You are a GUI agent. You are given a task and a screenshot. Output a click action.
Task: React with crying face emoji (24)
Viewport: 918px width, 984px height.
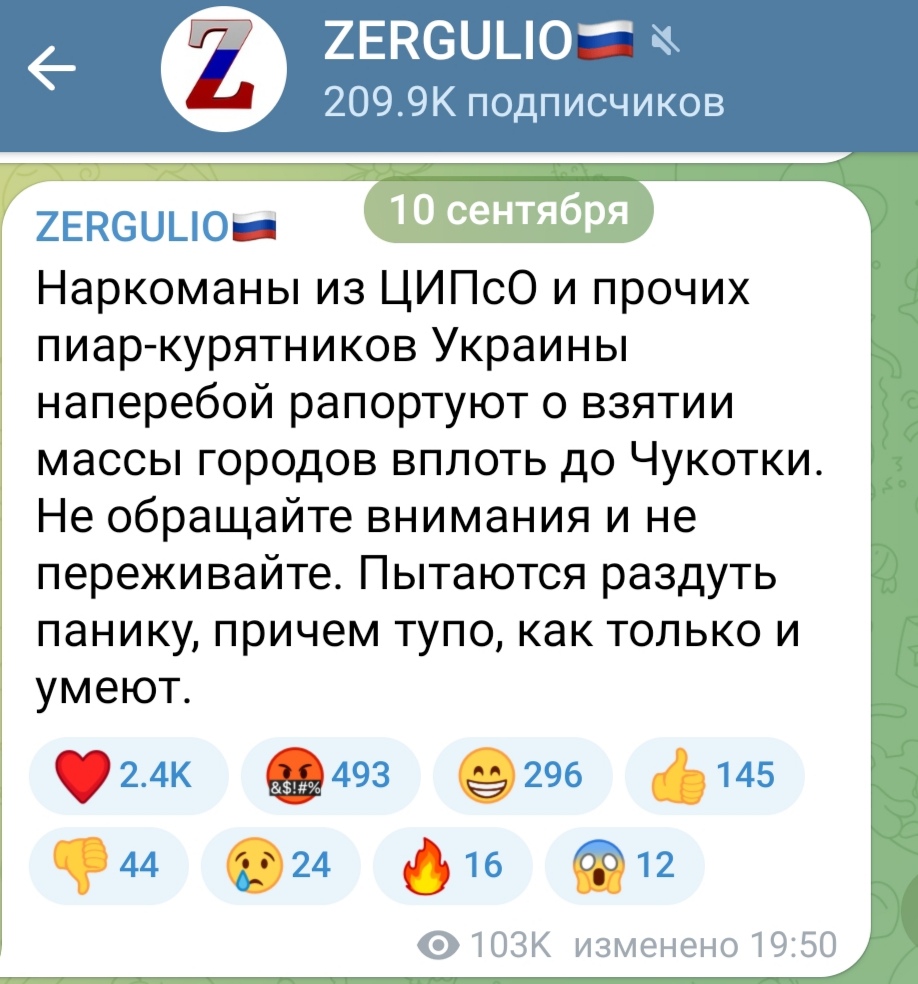coord(279,865)
